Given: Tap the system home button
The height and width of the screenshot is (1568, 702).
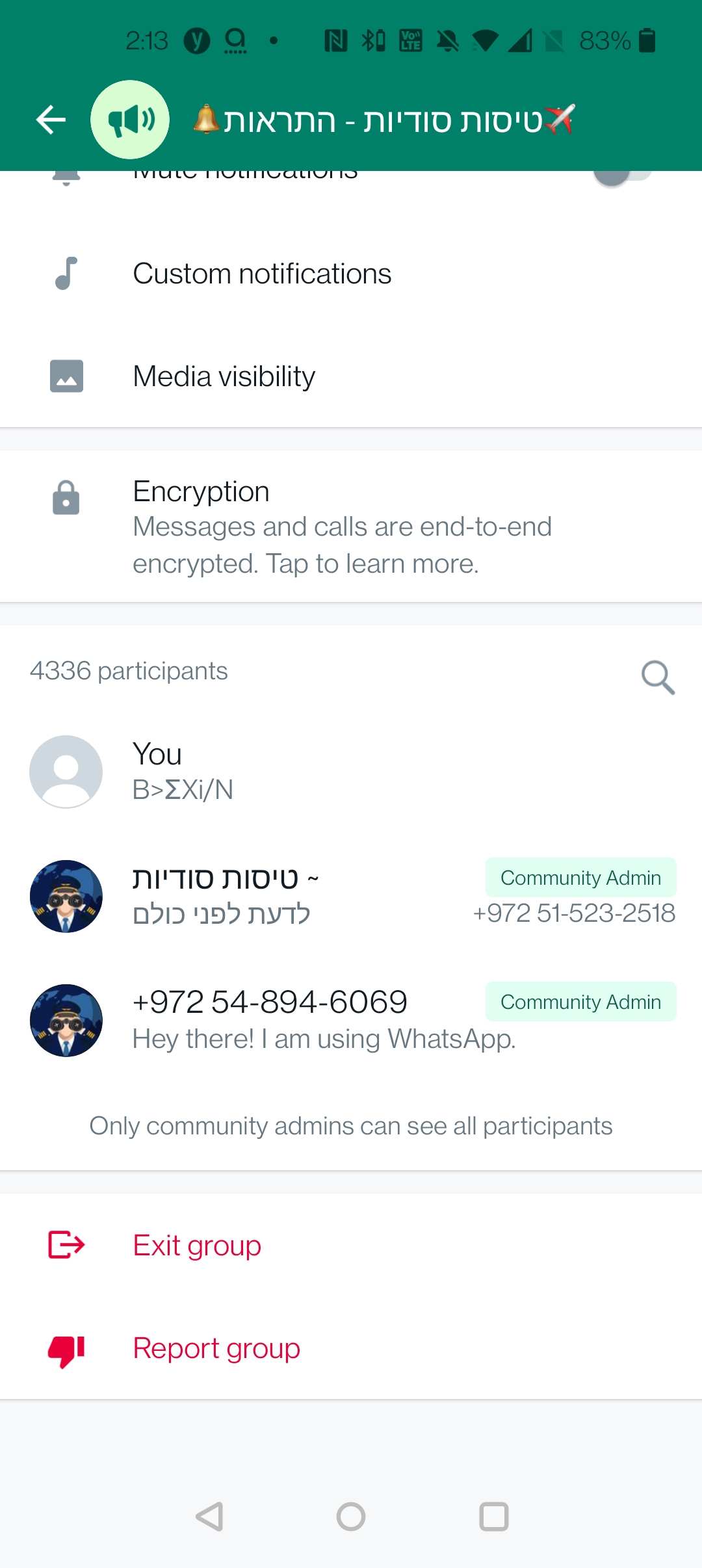Looking at the screenshot, I should tap(351, 1517).
